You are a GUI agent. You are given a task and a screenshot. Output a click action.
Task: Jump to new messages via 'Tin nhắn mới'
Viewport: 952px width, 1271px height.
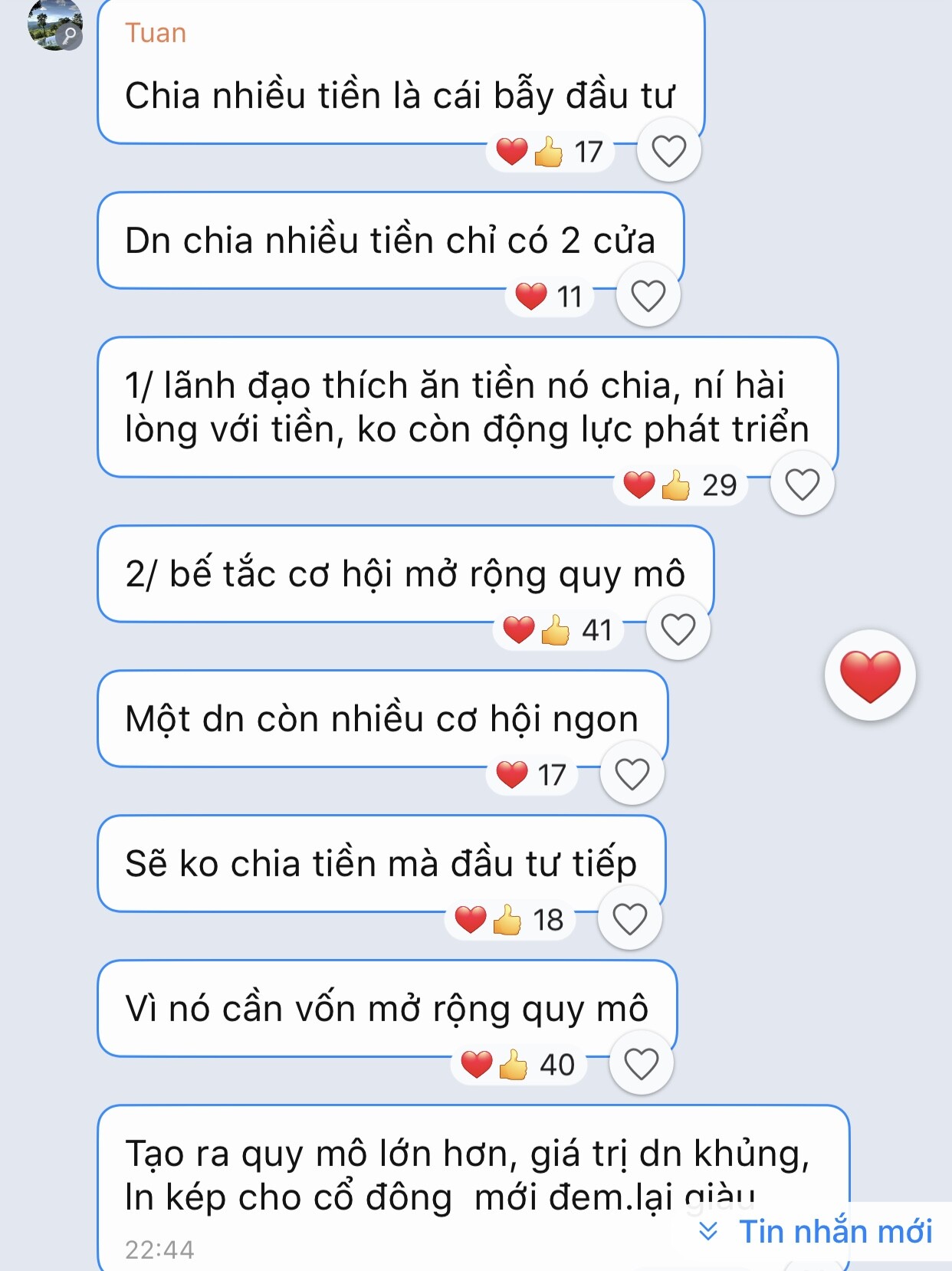click(x=817, y=1231)
